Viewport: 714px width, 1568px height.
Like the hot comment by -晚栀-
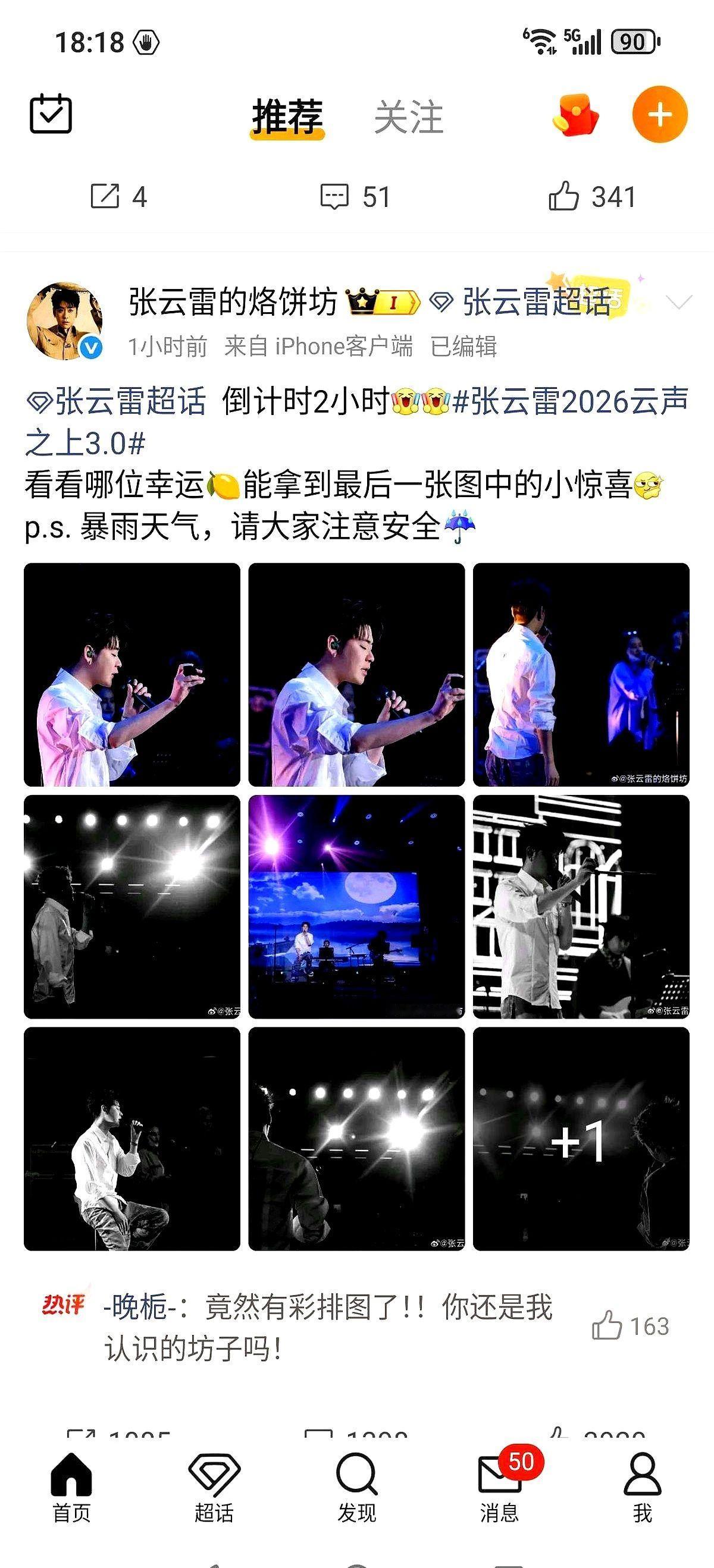(x=630, y=1327)
